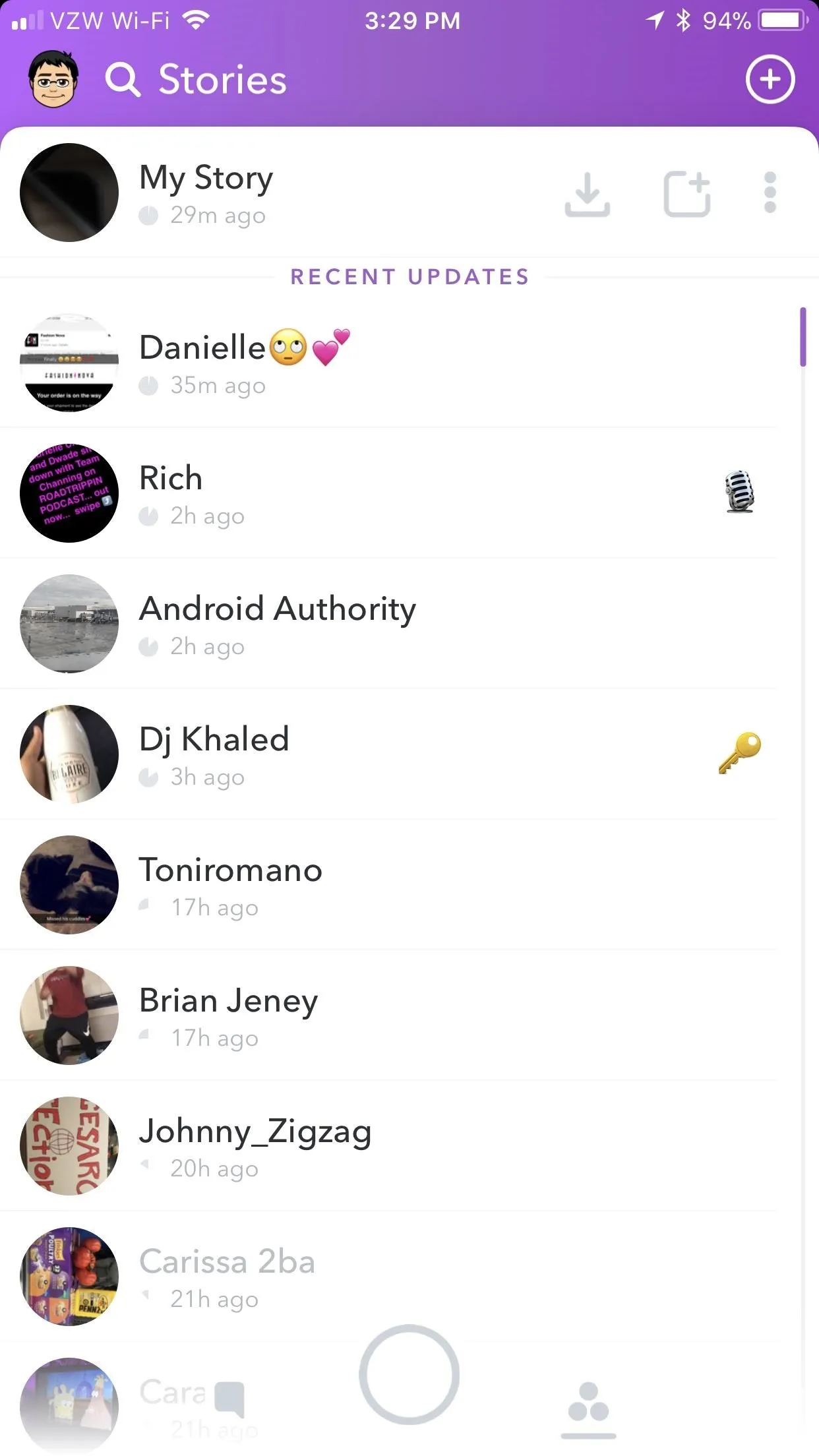Open Brian Jeney's story

coord(388,1016)
